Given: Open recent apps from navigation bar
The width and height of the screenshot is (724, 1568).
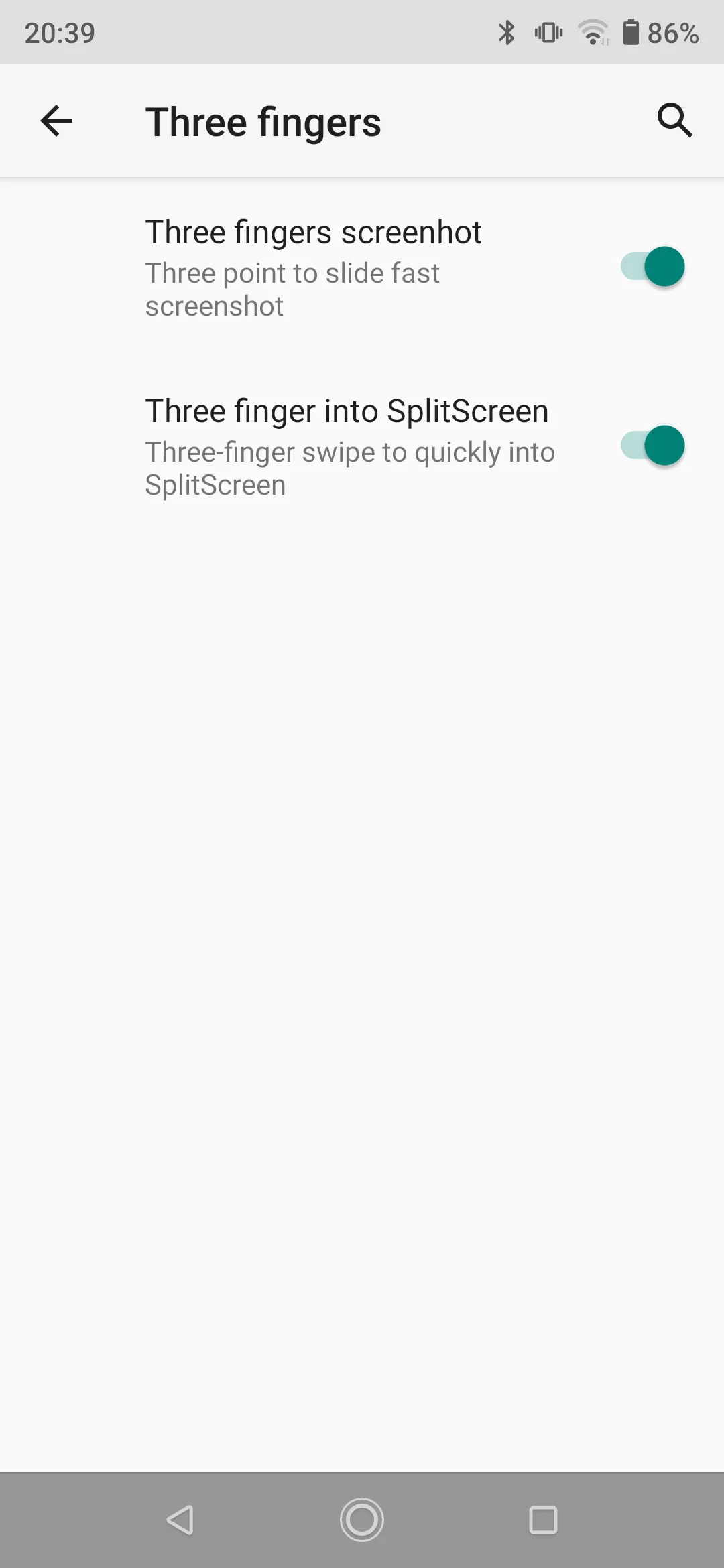Looking at the screenshot, I should (x=543, y=1519).
